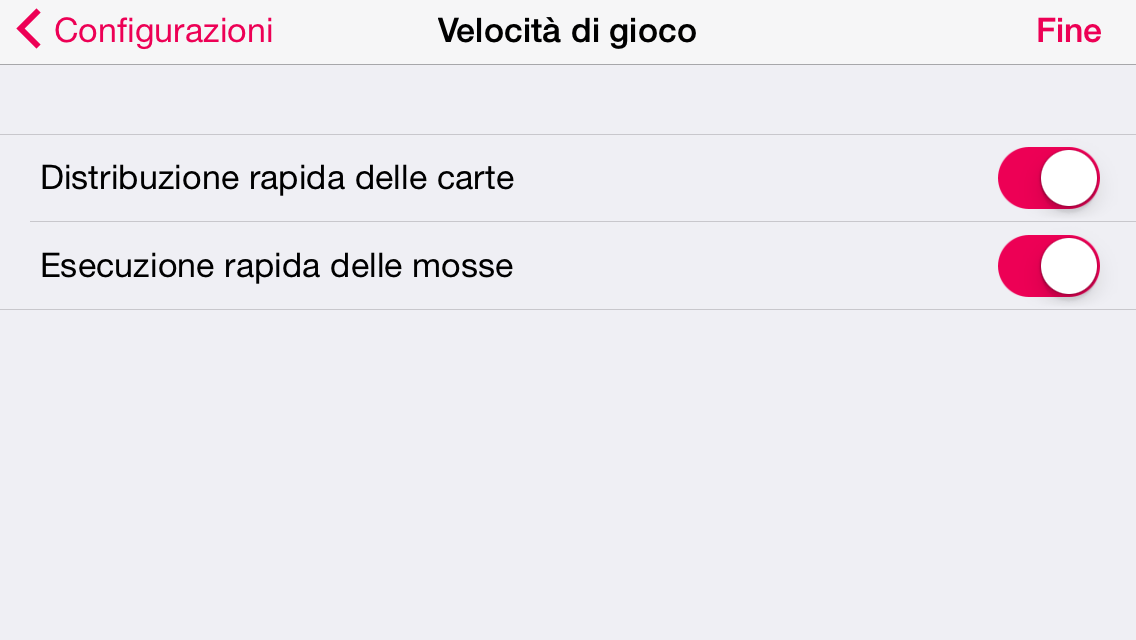The width and height of the screenshot is (1136, 640).
Task: Tap Fine to finish
Action: coord(1068,31)
